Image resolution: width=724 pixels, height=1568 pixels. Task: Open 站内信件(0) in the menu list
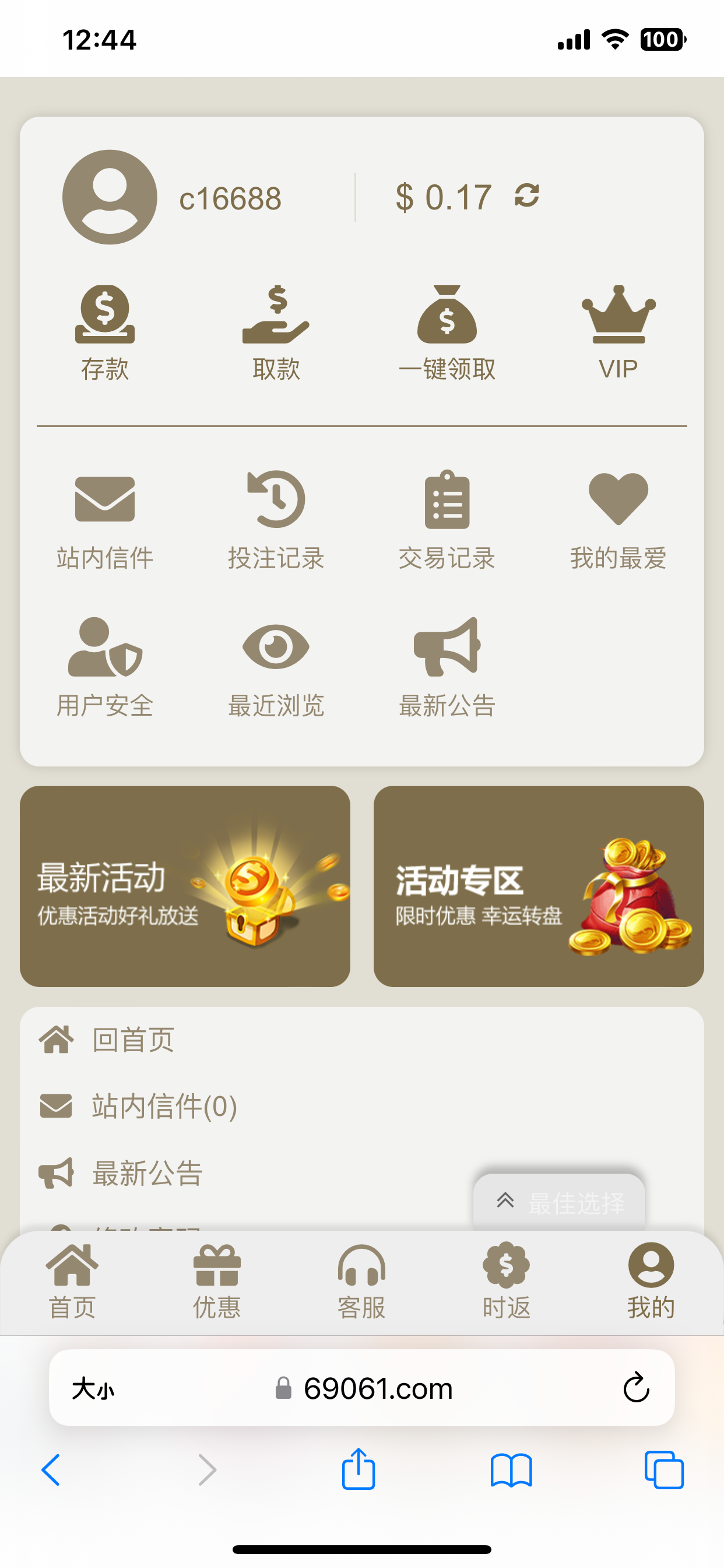[163, 1106]
